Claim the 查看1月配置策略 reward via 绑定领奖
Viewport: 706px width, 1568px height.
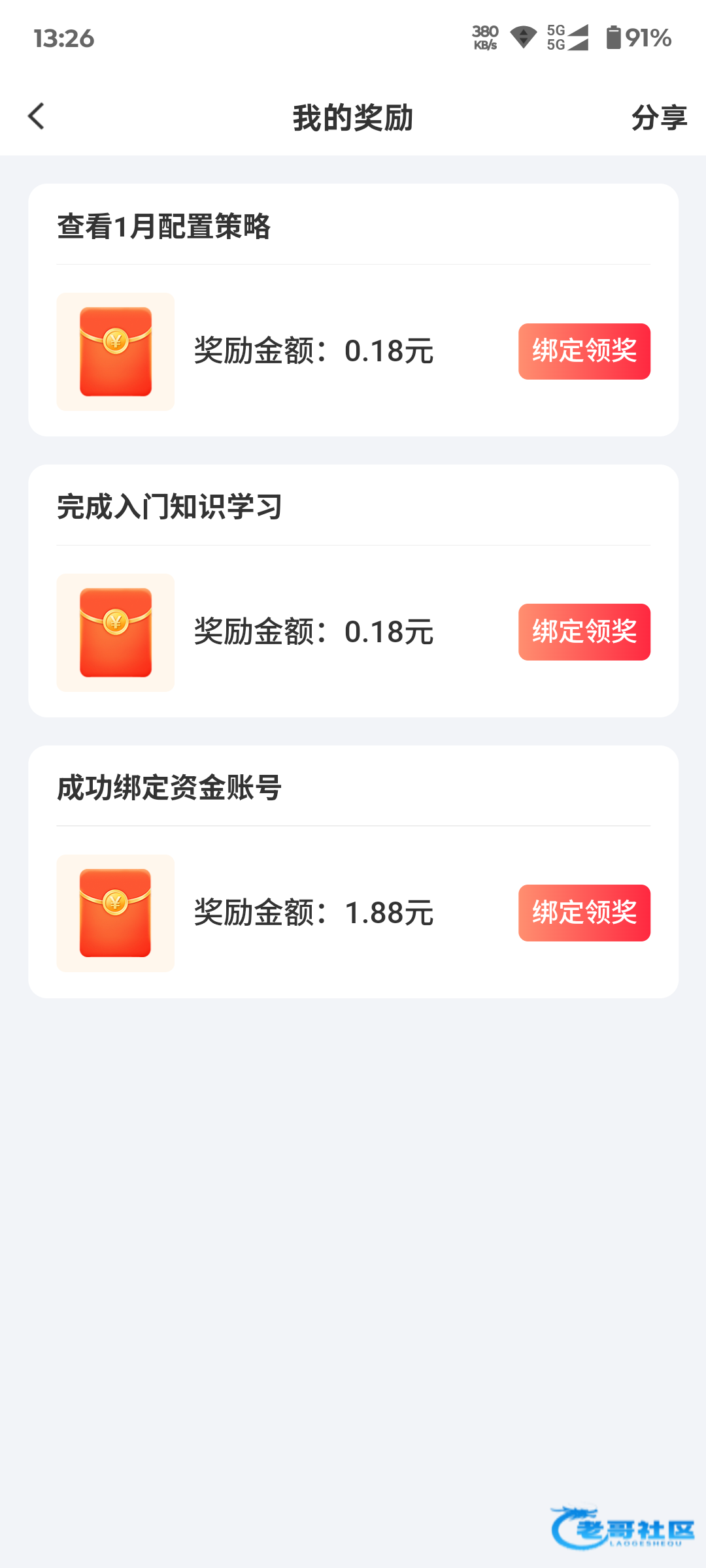point(584,351)
